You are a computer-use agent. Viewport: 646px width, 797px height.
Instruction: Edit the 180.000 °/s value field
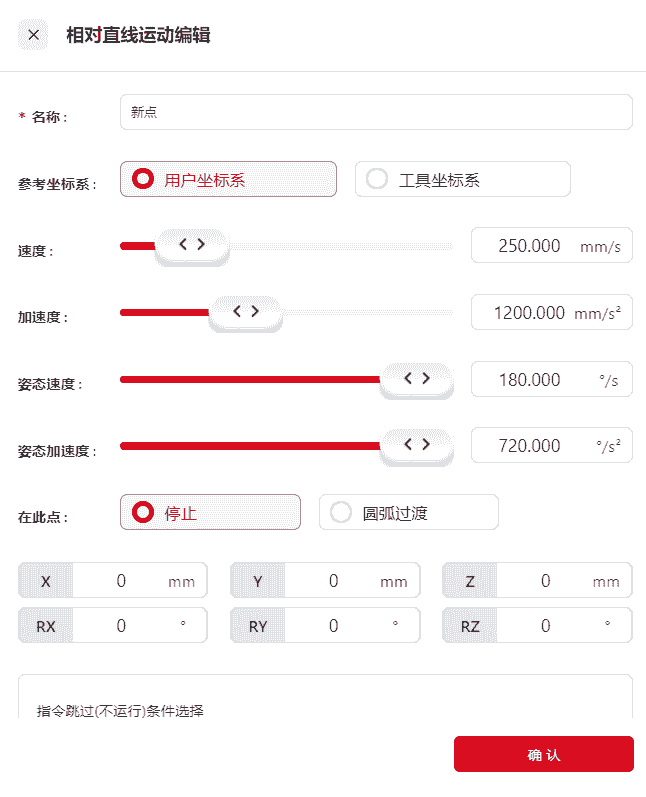coord(530,379)
